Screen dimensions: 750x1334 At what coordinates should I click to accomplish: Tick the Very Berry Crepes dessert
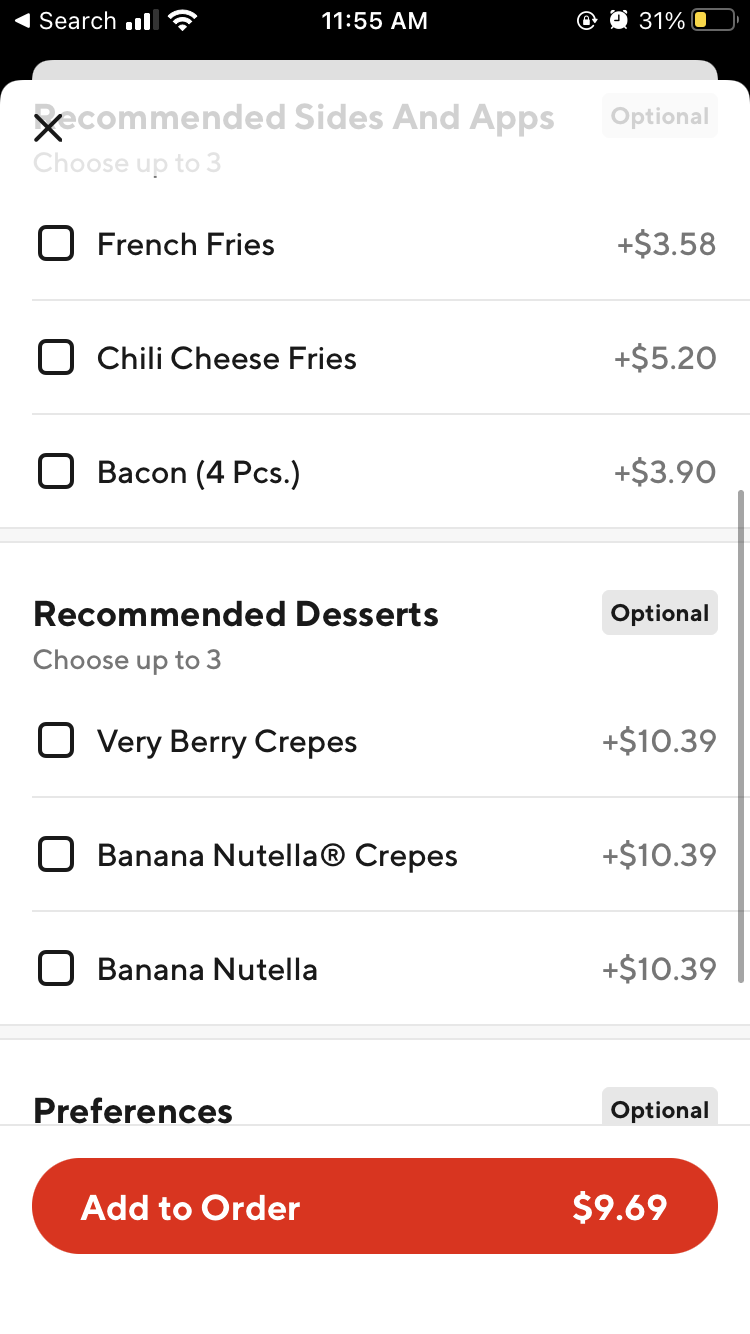[x=56, y=741]
